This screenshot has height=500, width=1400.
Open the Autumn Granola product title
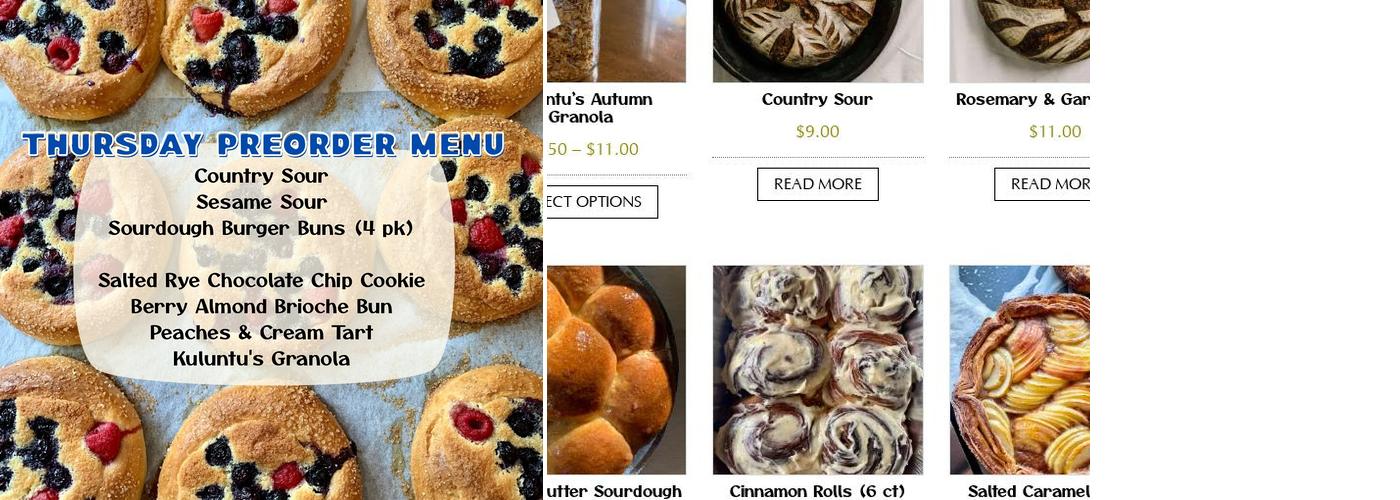[x=599, y=108]
